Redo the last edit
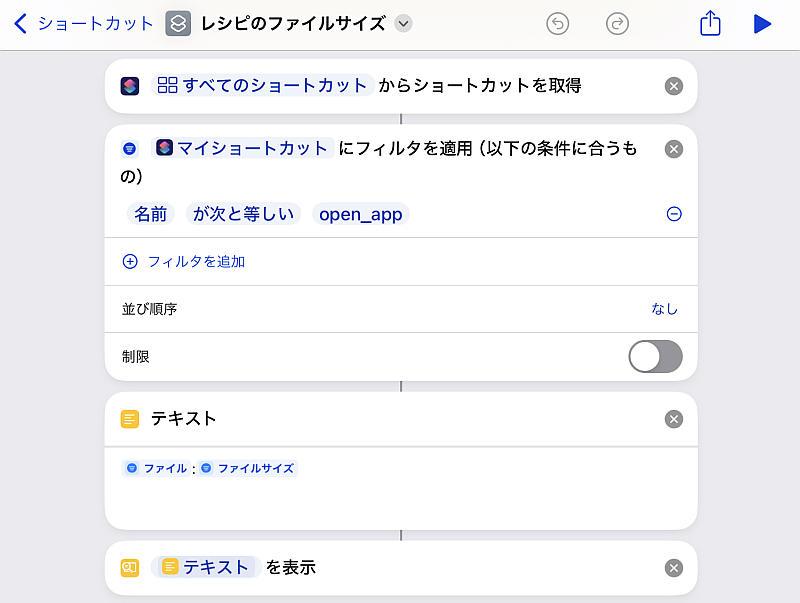The image size is (800, 603). tap(618, 24)
